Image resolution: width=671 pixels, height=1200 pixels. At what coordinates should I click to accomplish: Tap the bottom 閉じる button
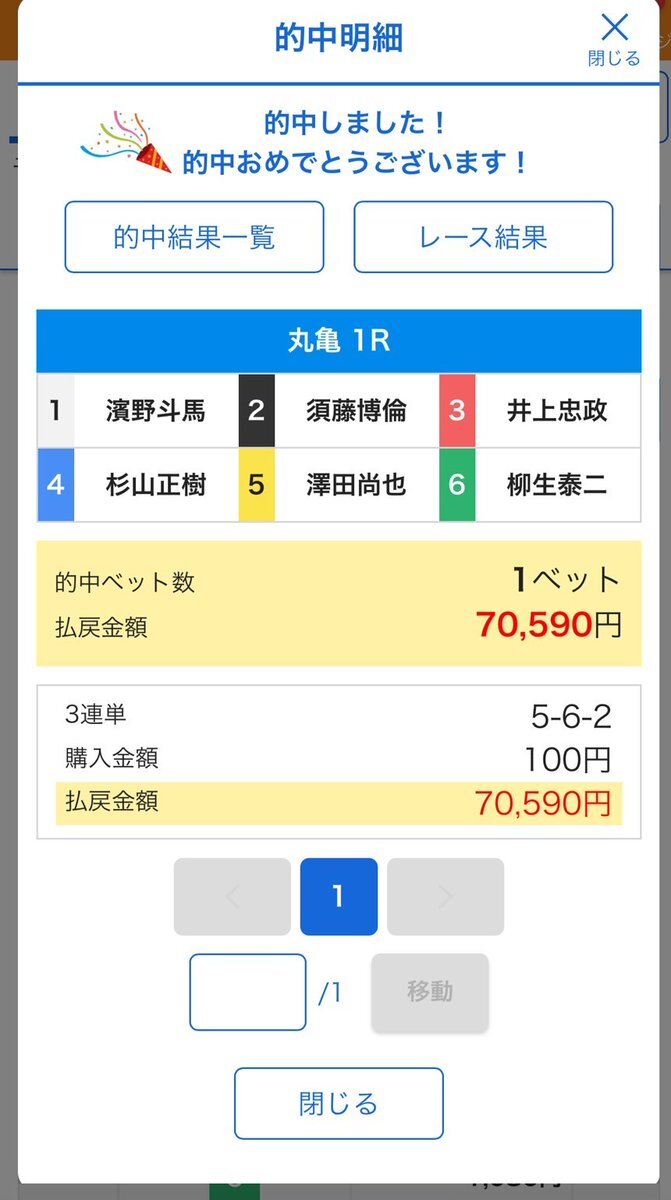[338, 1103]
